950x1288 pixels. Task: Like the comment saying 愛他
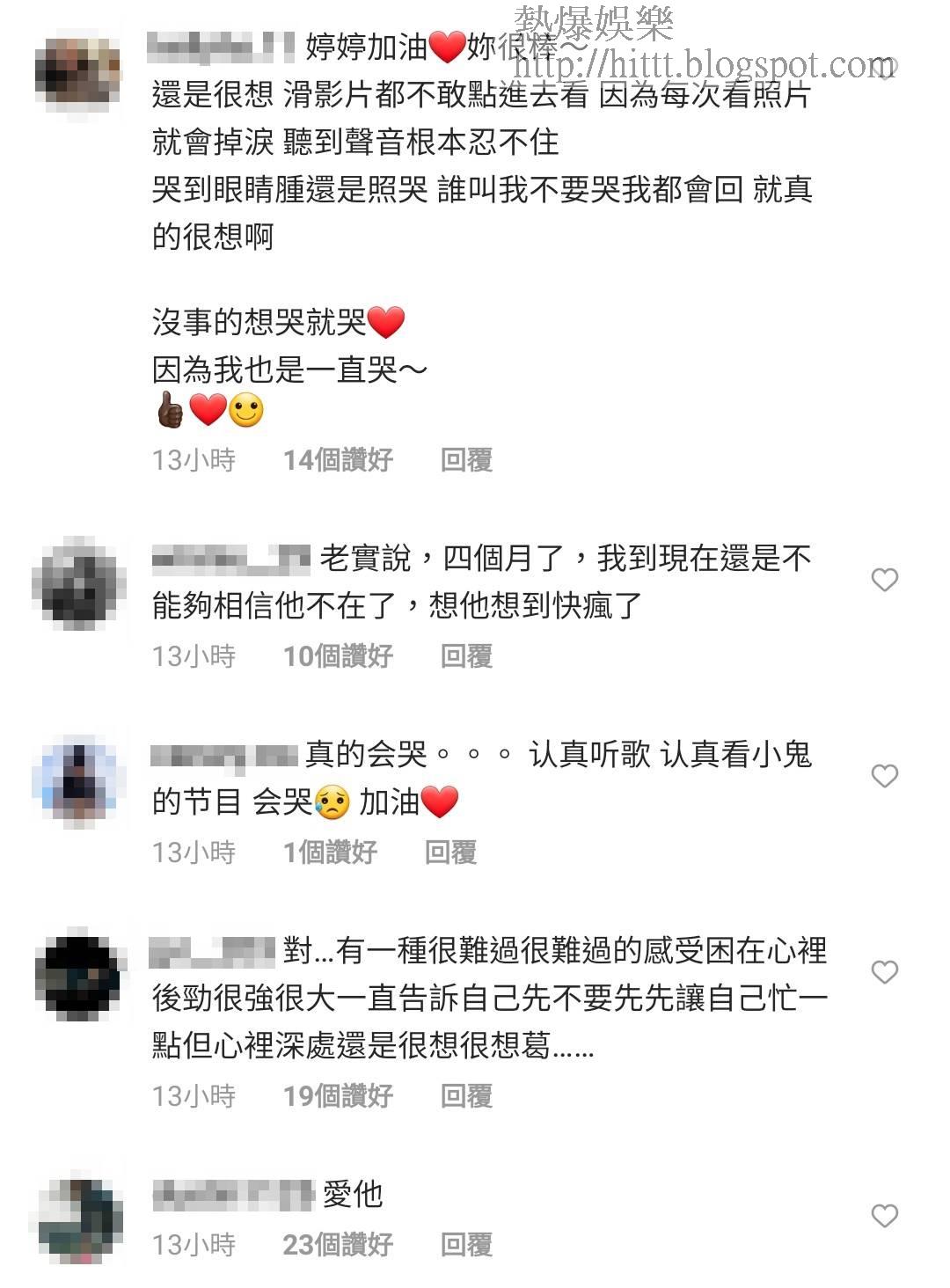(x=884, y=1216)
